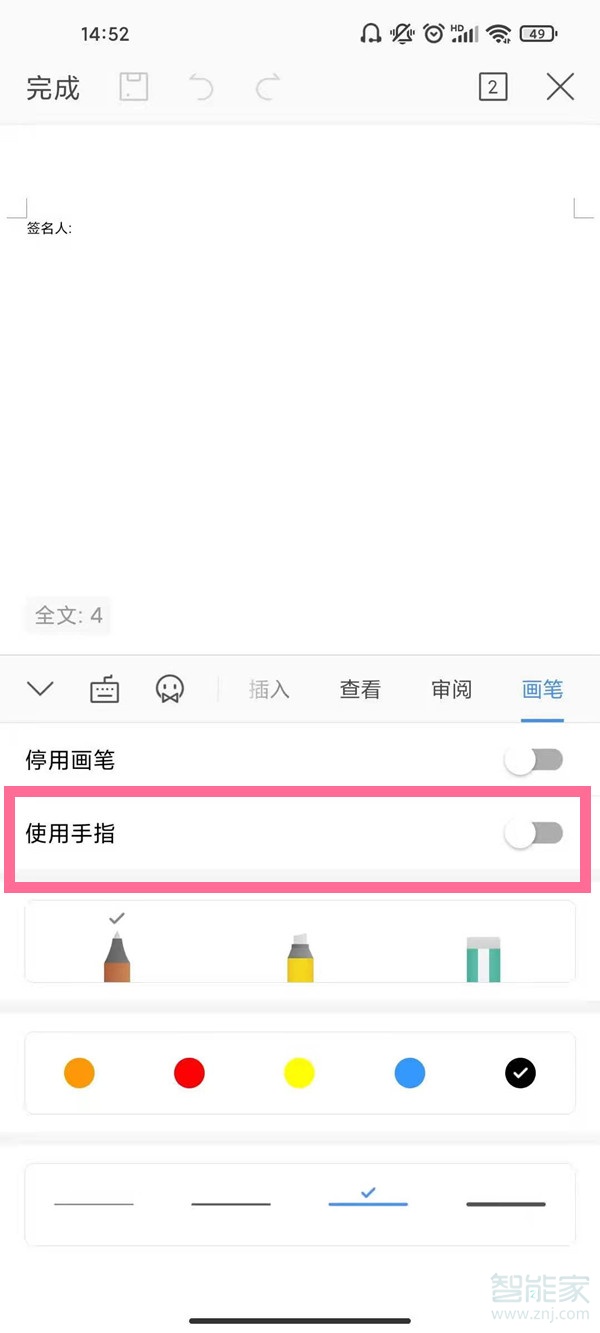Select the eraser tool

483,958
